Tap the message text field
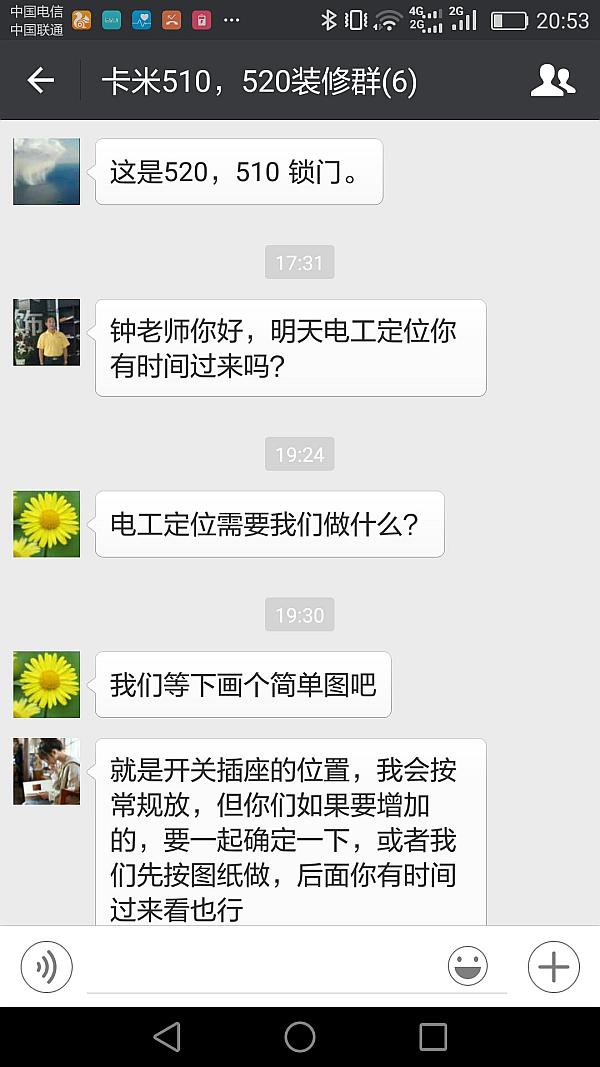 [260, 968]
